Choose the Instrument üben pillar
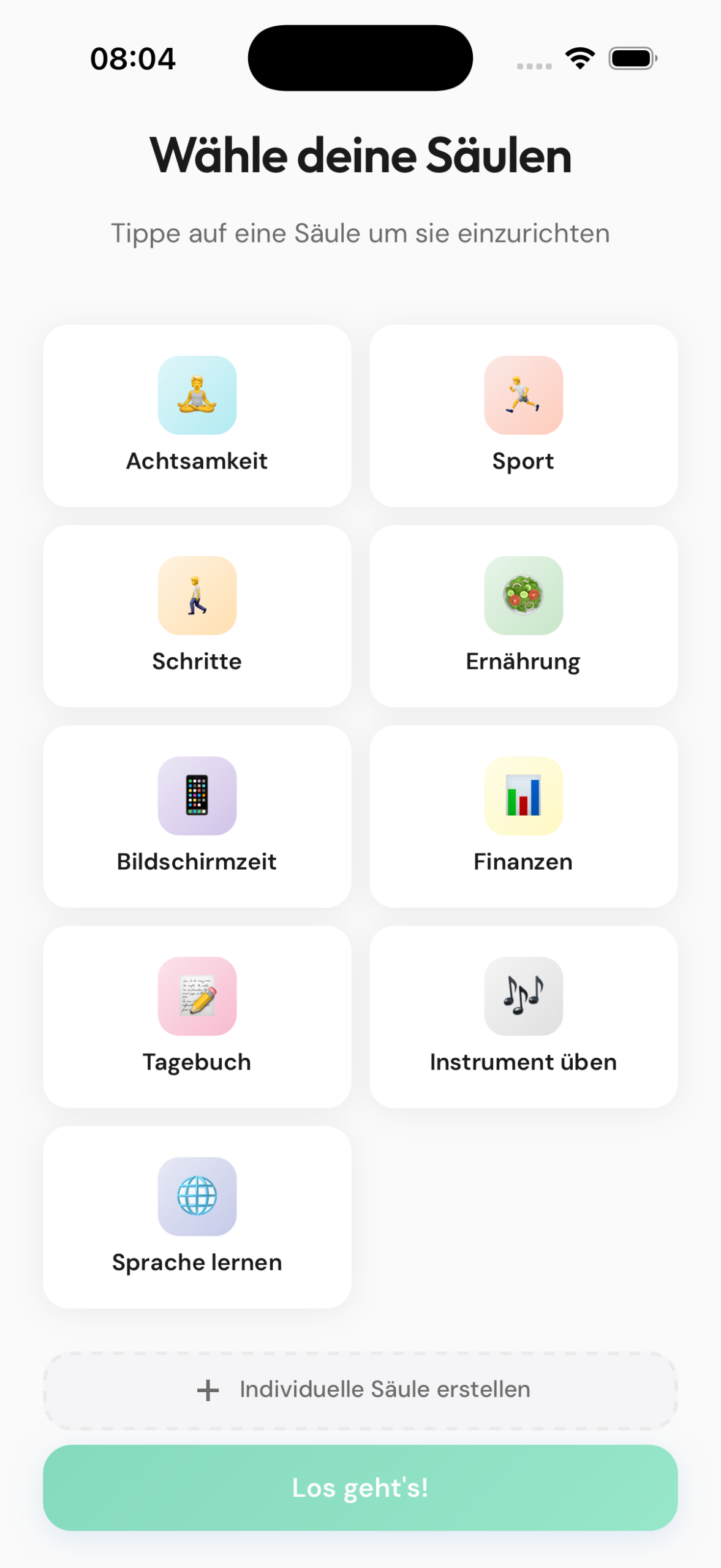 pos(523,1017)
